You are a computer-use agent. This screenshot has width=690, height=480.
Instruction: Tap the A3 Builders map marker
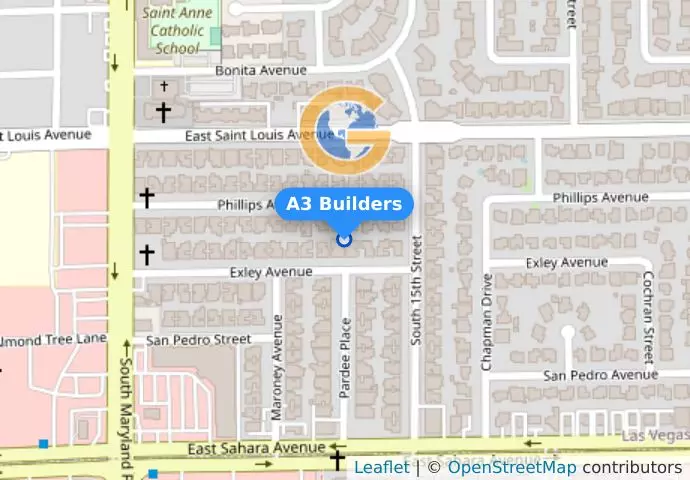coord(345,239)
